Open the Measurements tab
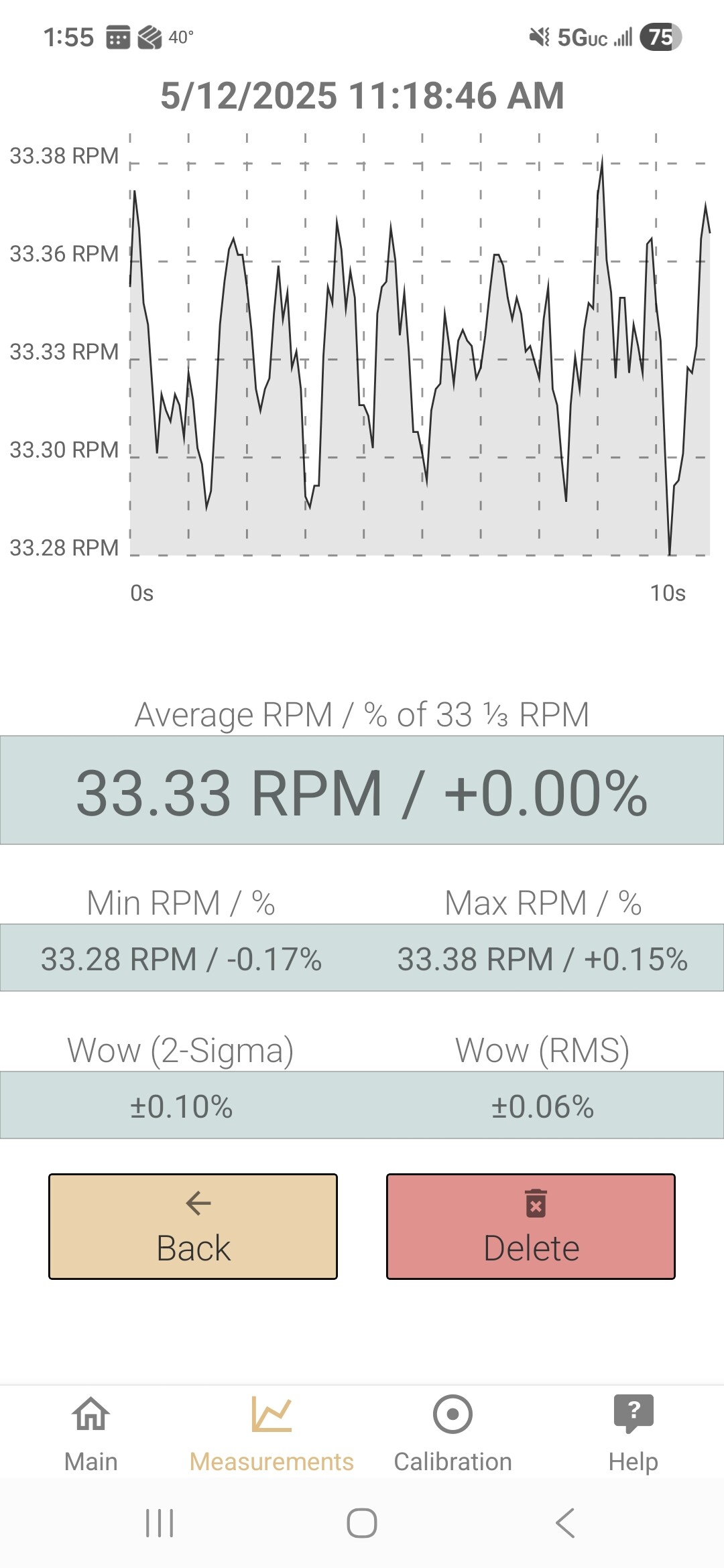The width and height of the screenshot is (724, 1568). click(x=271, y=1434)
